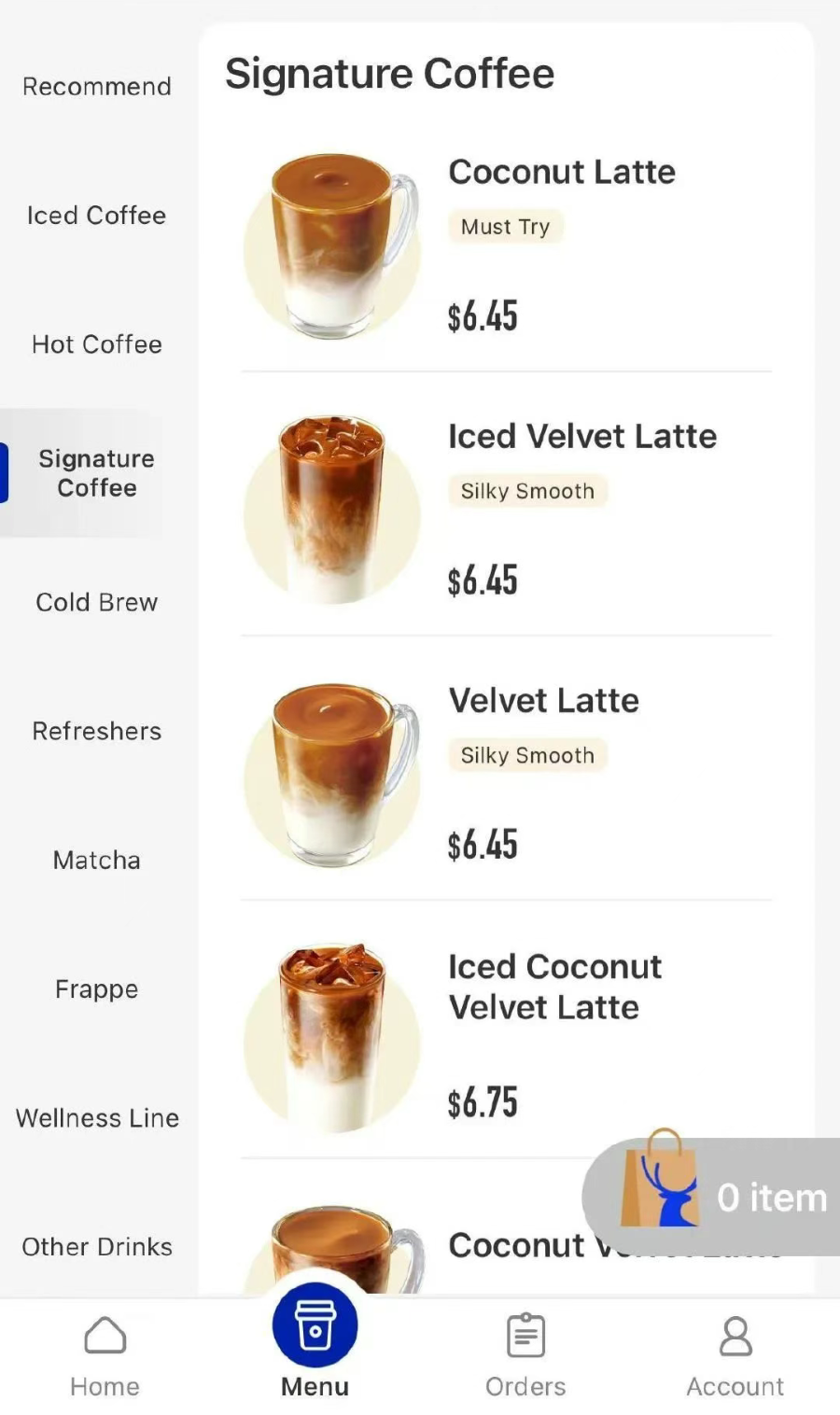840x1415 pixels.
Task: Go to the Refreshers category
Action: pyautogui.click(x=97, y=731)
